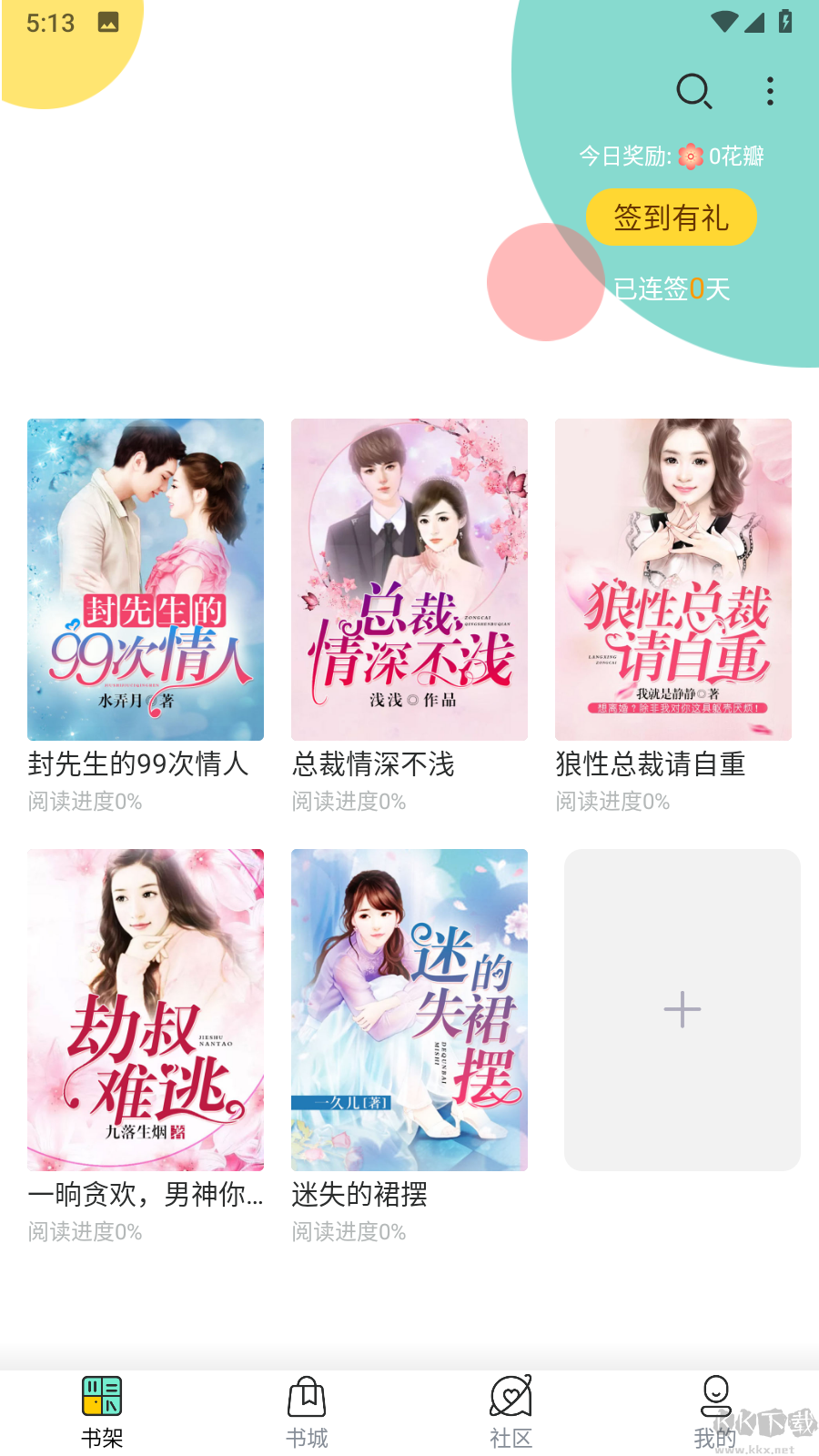The width and height of the screenshot is (819, 1456).
Task: Open the search function
Action: (x=695, y=92)
